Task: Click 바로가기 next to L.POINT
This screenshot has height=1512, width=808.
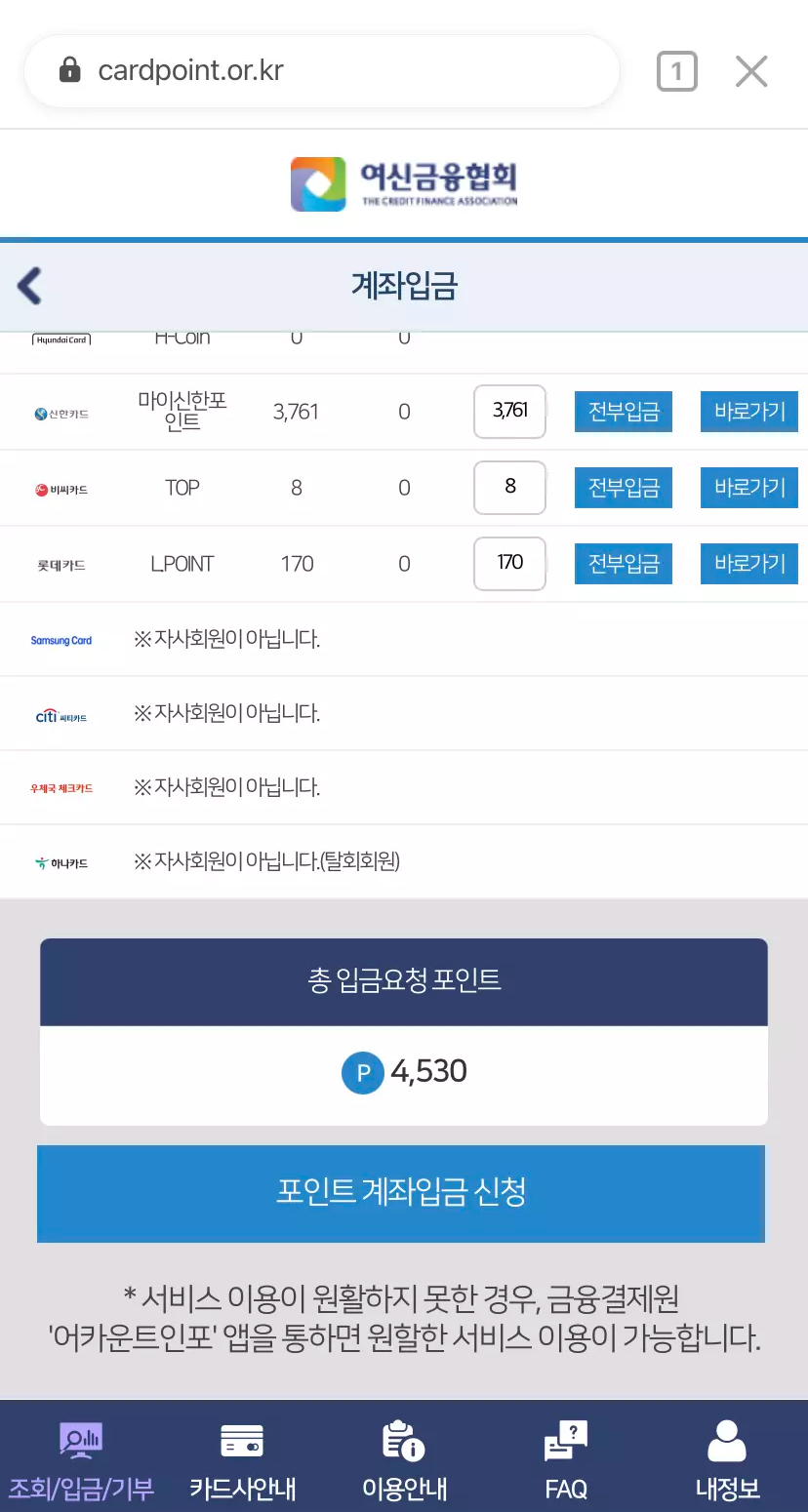Action: click(748, 564)
